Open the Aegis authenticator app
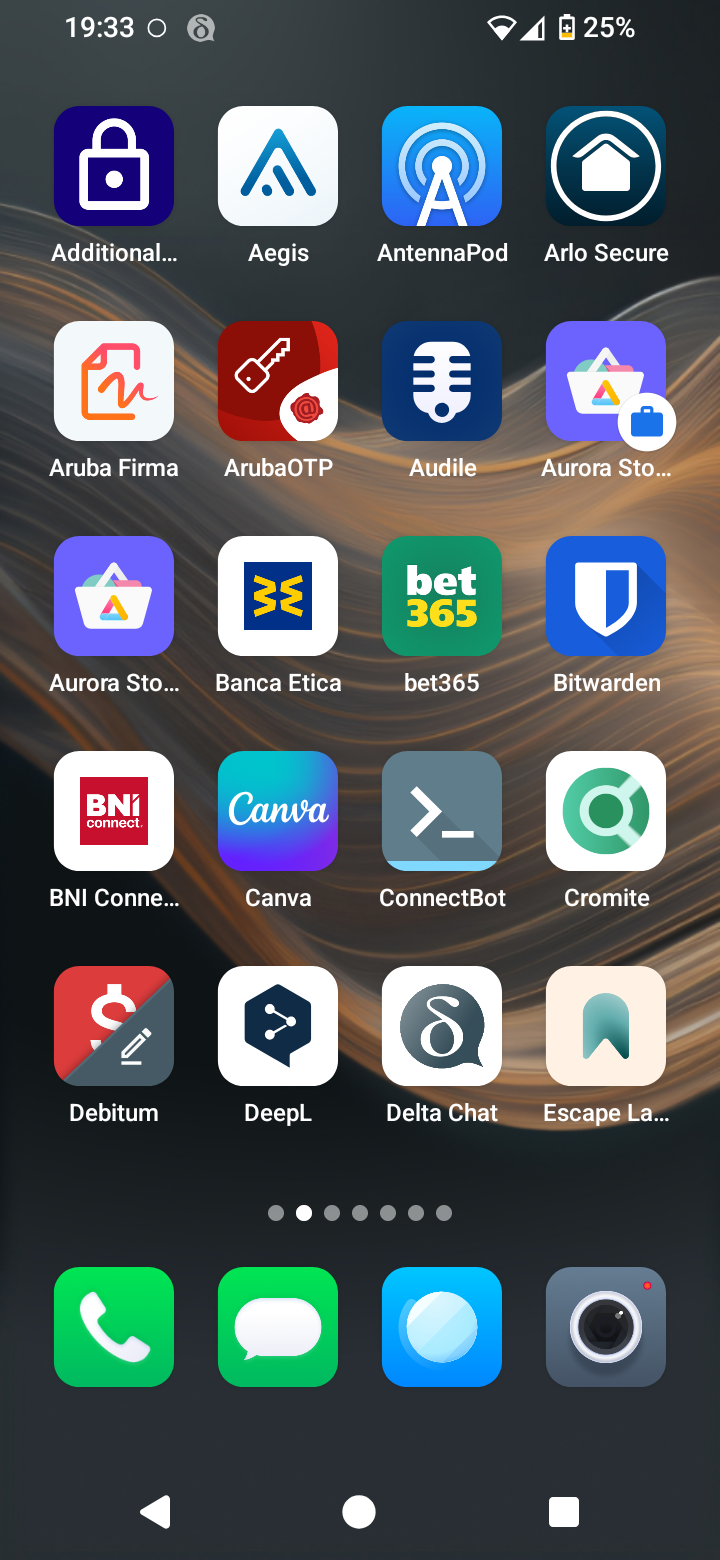The width and height of the screenshot is (720, 1560). tap(278, 166)
